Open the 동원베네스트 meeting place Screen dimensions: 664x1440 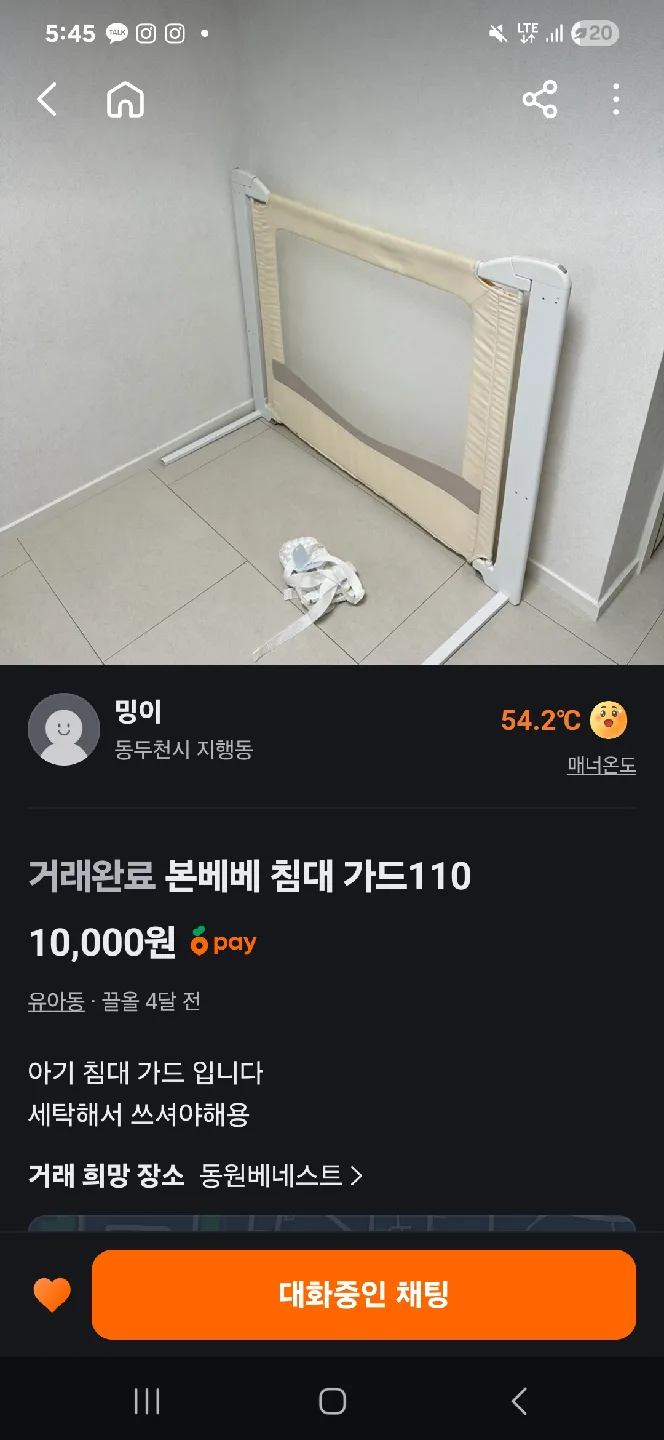tap(280, 1175)
